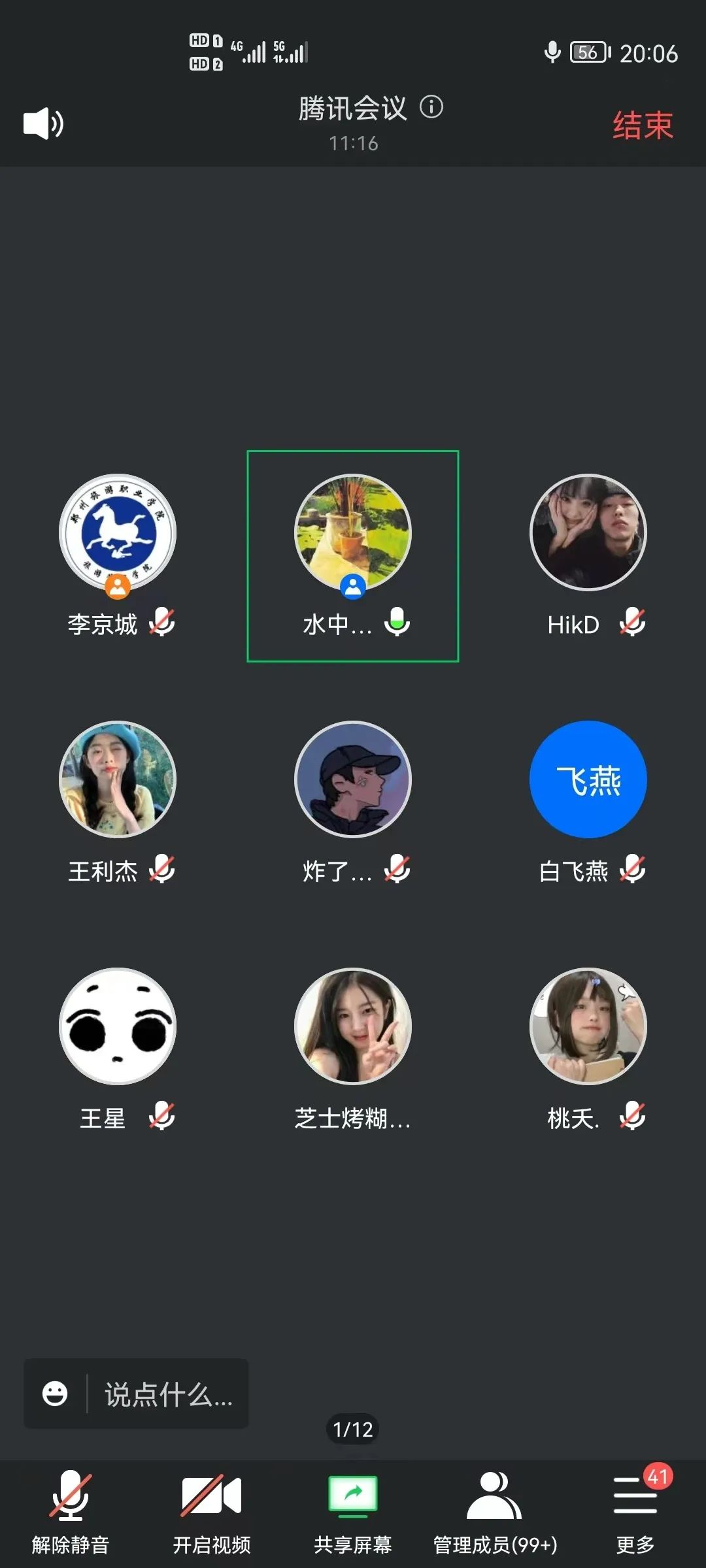Open the meeting info icon

point(431,106)
